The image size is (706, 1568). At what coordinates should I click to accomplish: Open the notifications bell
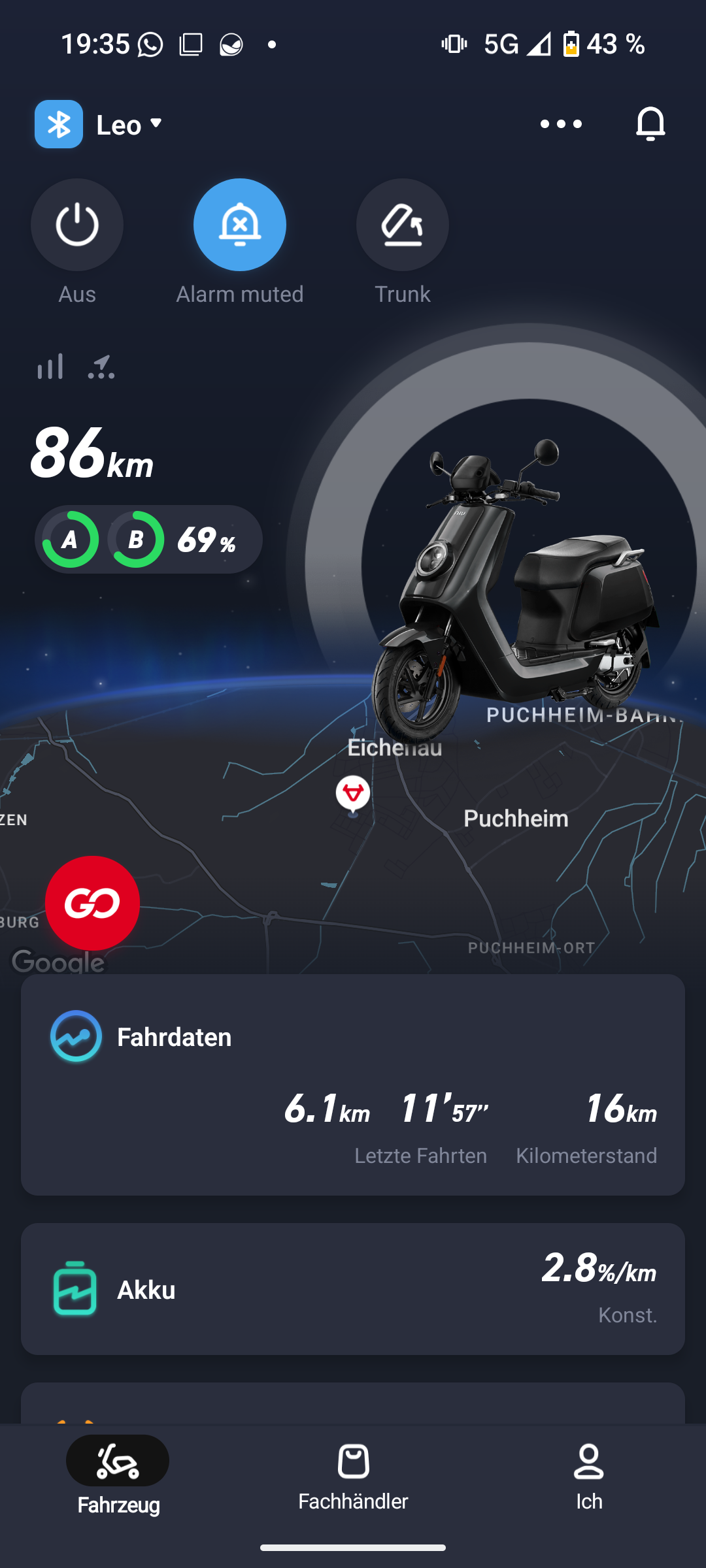[650, 124]
